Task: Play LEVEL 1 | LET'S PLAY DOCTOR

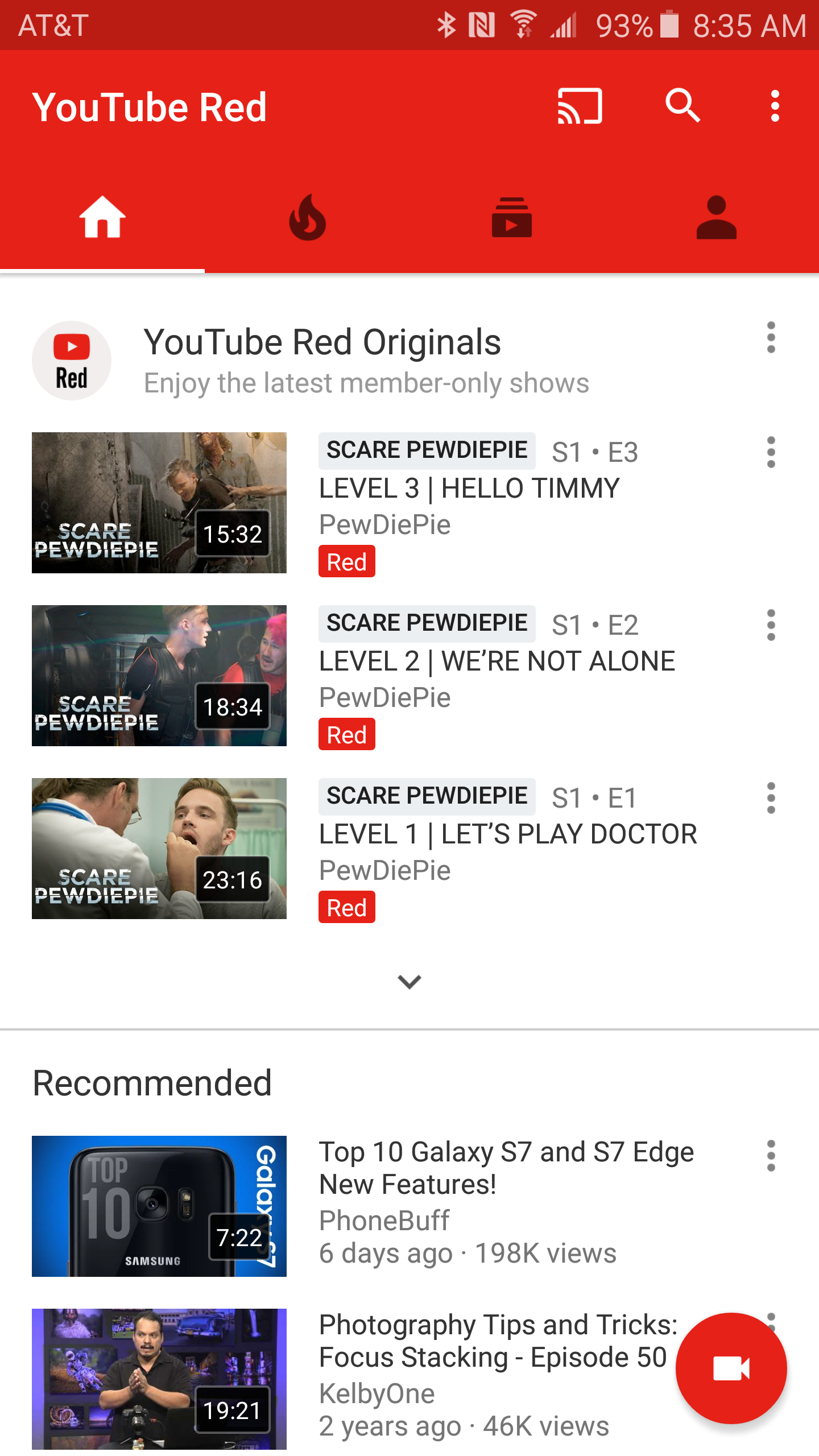Action: 159,849
